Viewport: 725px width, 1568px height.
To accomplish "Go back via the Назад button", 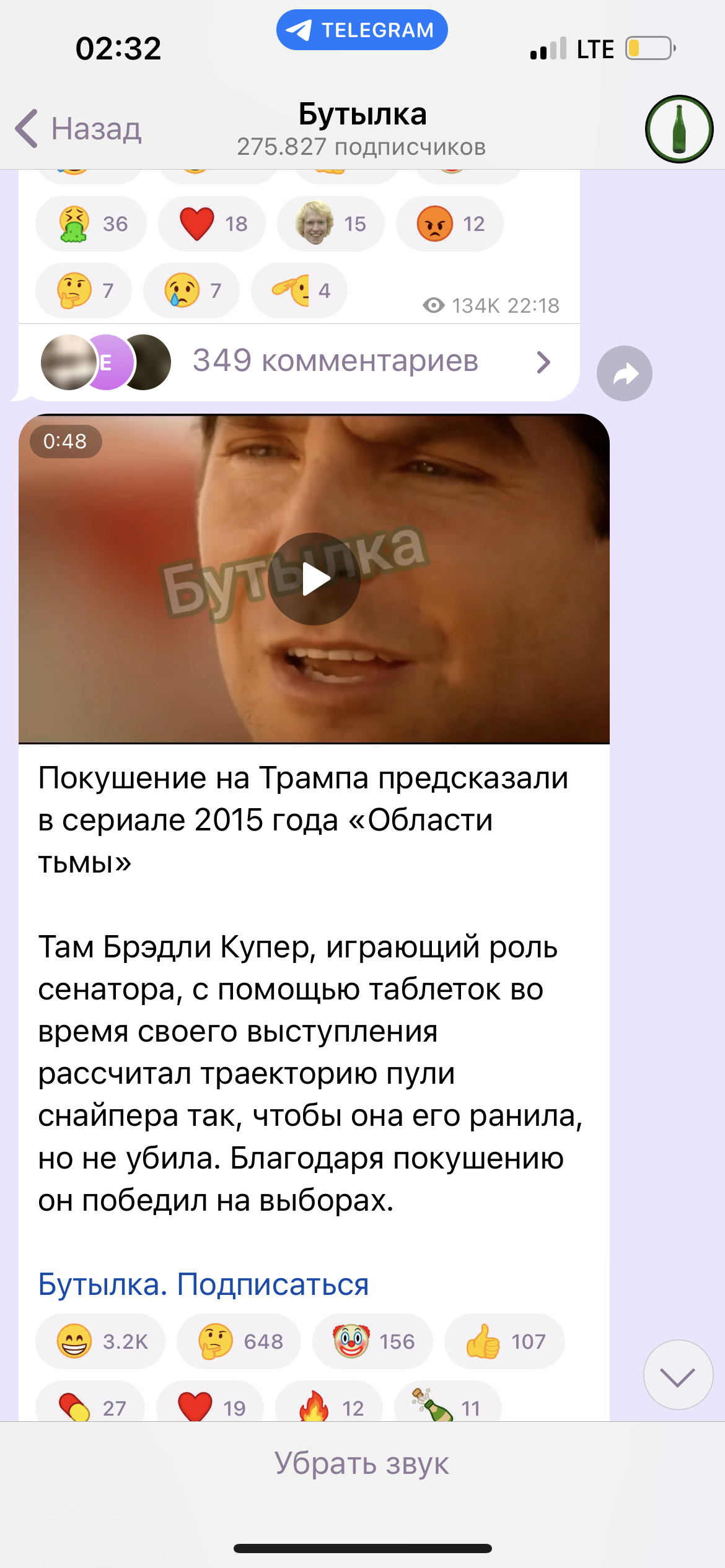I will coord(79,129).
